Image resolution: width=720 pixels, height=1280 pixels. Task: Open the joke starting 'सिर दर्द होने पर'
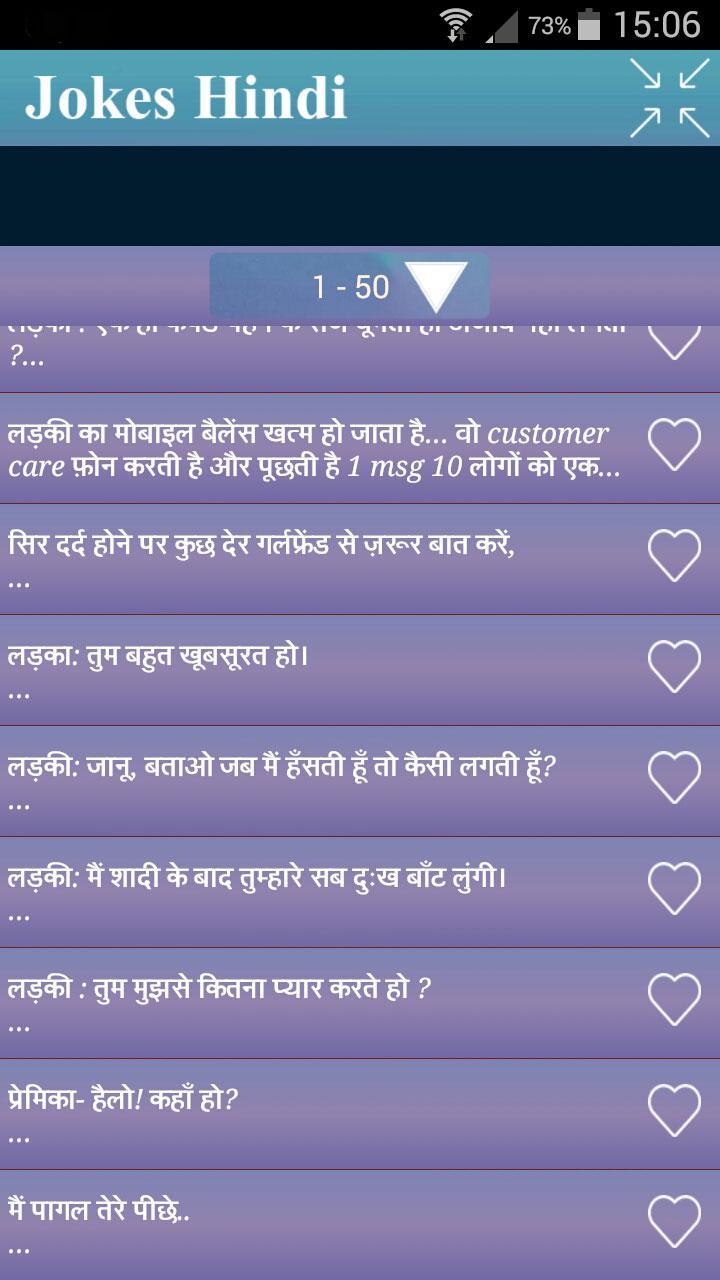coord(310,560)
